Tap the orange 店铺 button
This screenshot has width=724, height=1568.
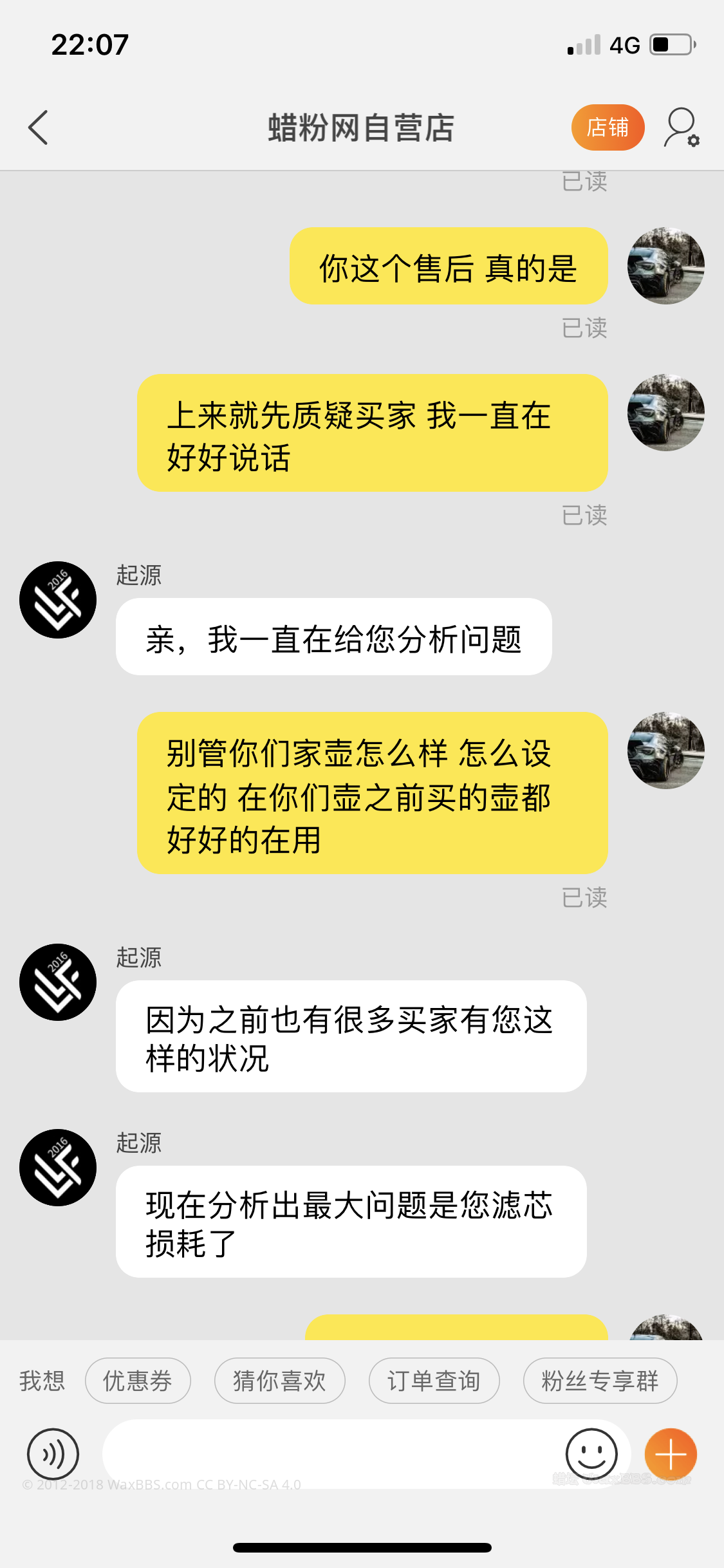point(607,127)
